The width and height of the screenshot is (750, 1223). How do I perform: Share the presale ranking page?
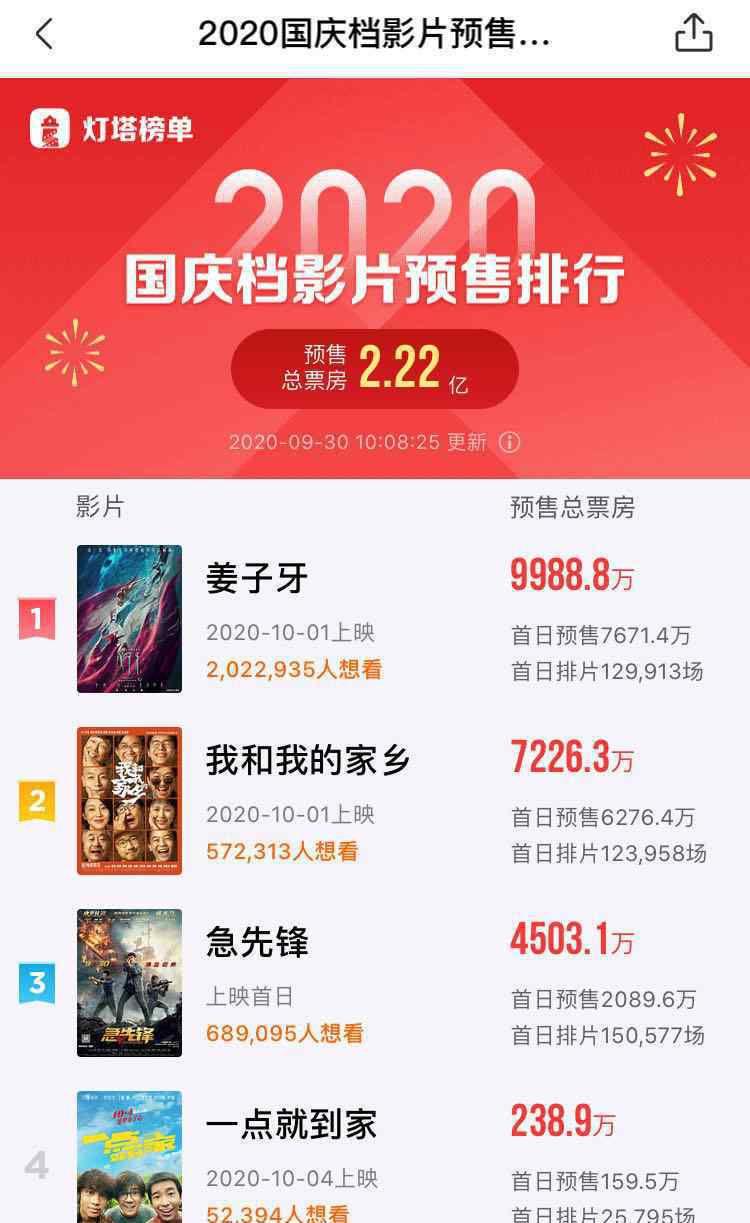click(694, 34)
